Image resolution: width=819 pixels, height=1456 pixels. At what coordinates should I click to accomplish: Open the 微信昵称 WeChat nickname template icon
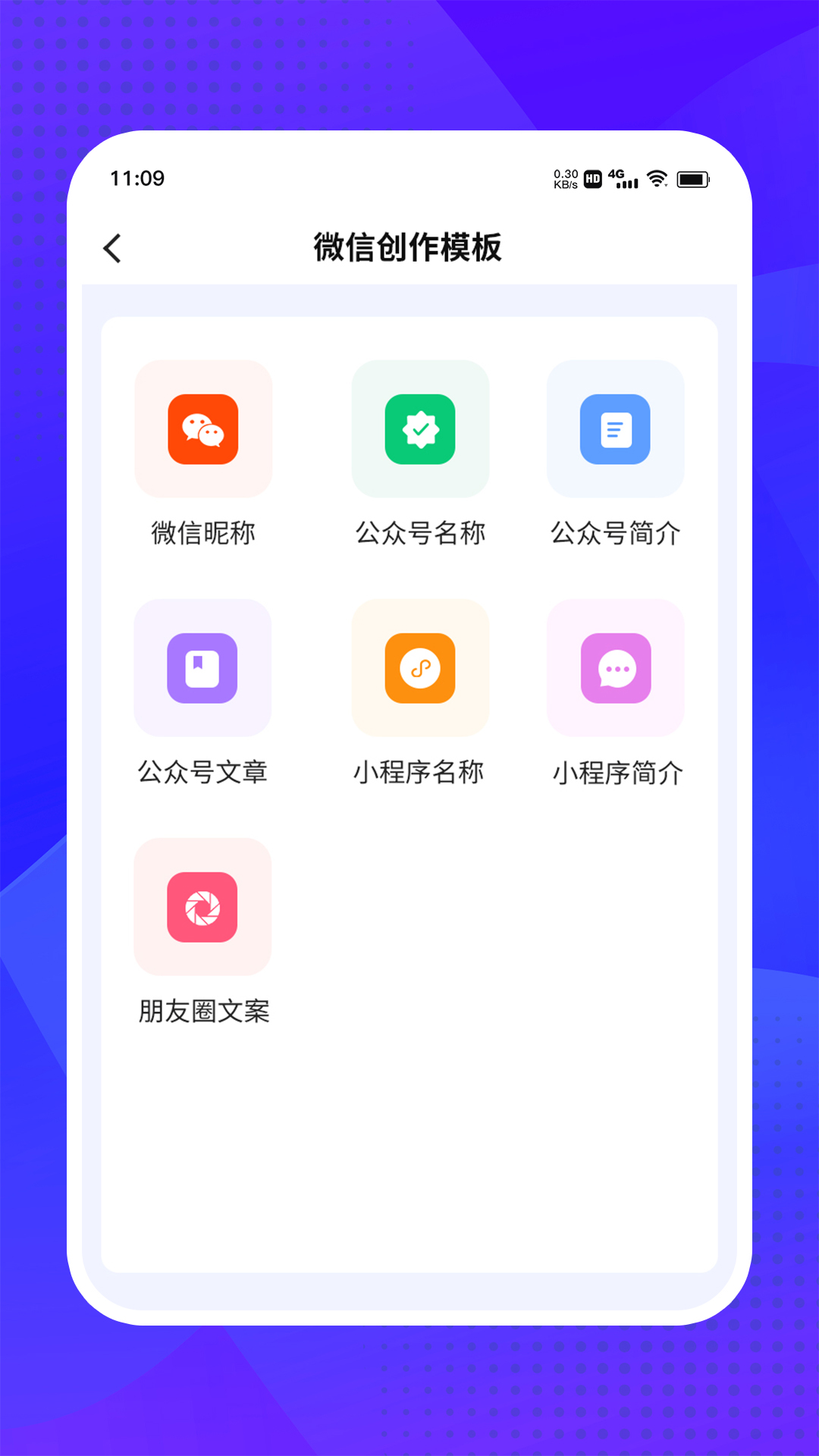tap(202, 429)
